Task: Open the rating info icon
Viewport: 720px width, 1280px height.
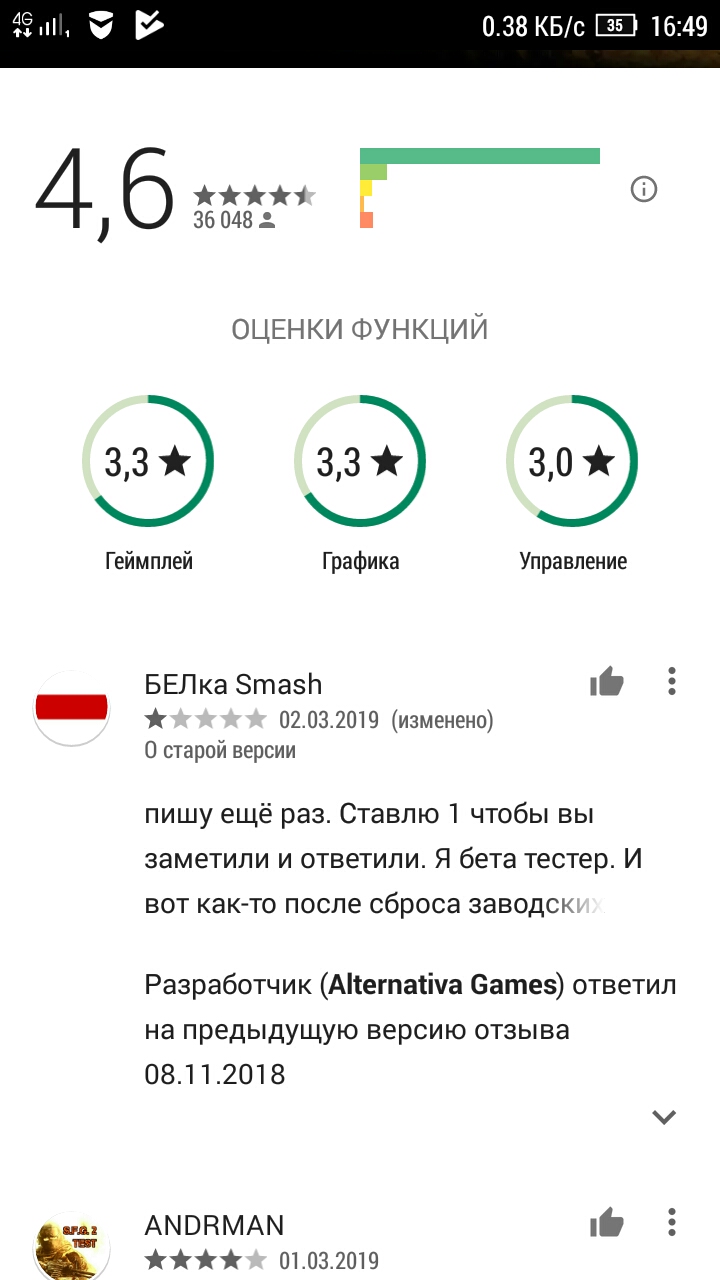Action: pyautogui.click(x=644, y=189)
